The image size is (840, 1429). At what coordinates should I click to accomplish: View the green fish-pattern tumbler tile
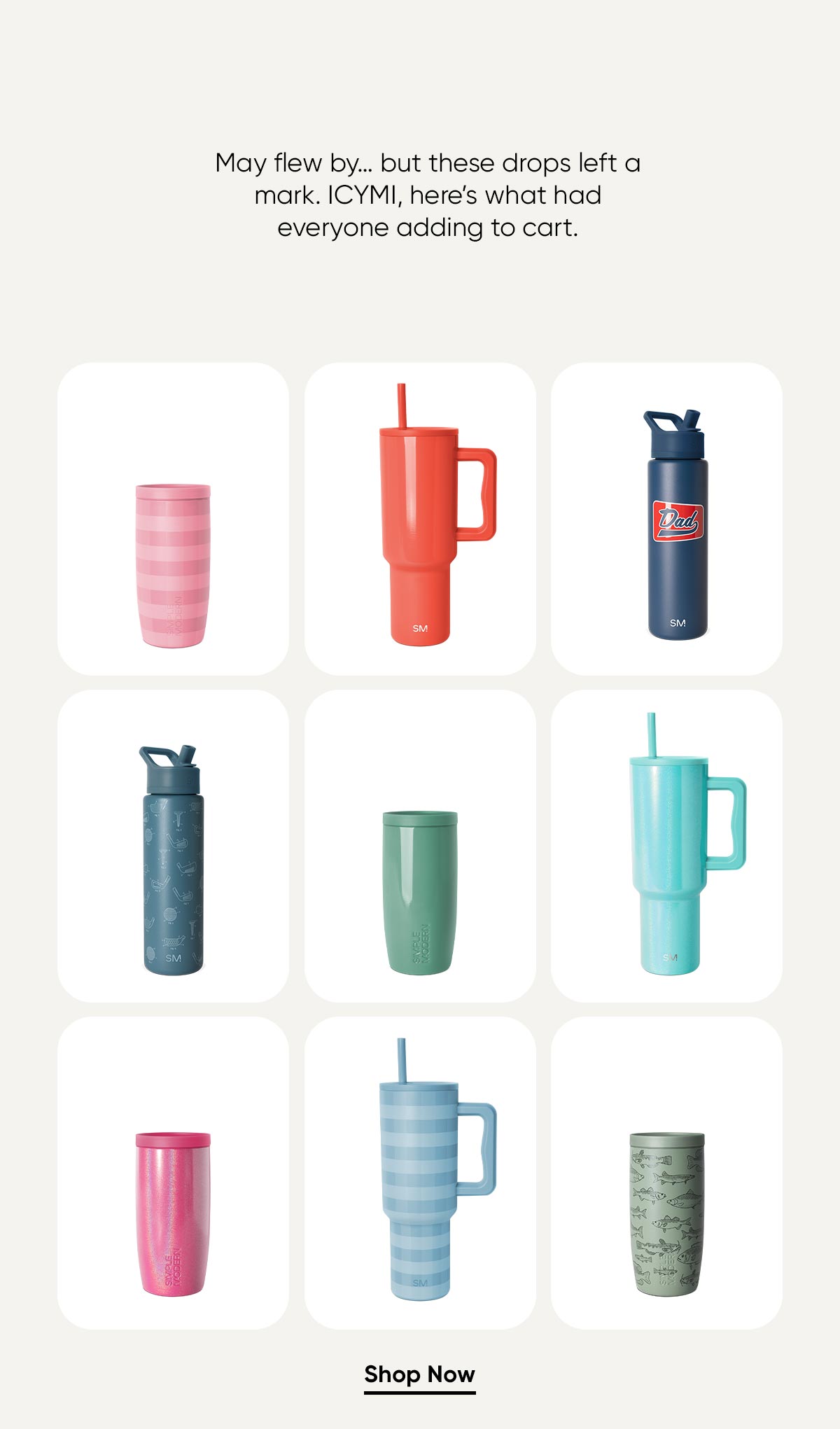[x=666, y=1173]
